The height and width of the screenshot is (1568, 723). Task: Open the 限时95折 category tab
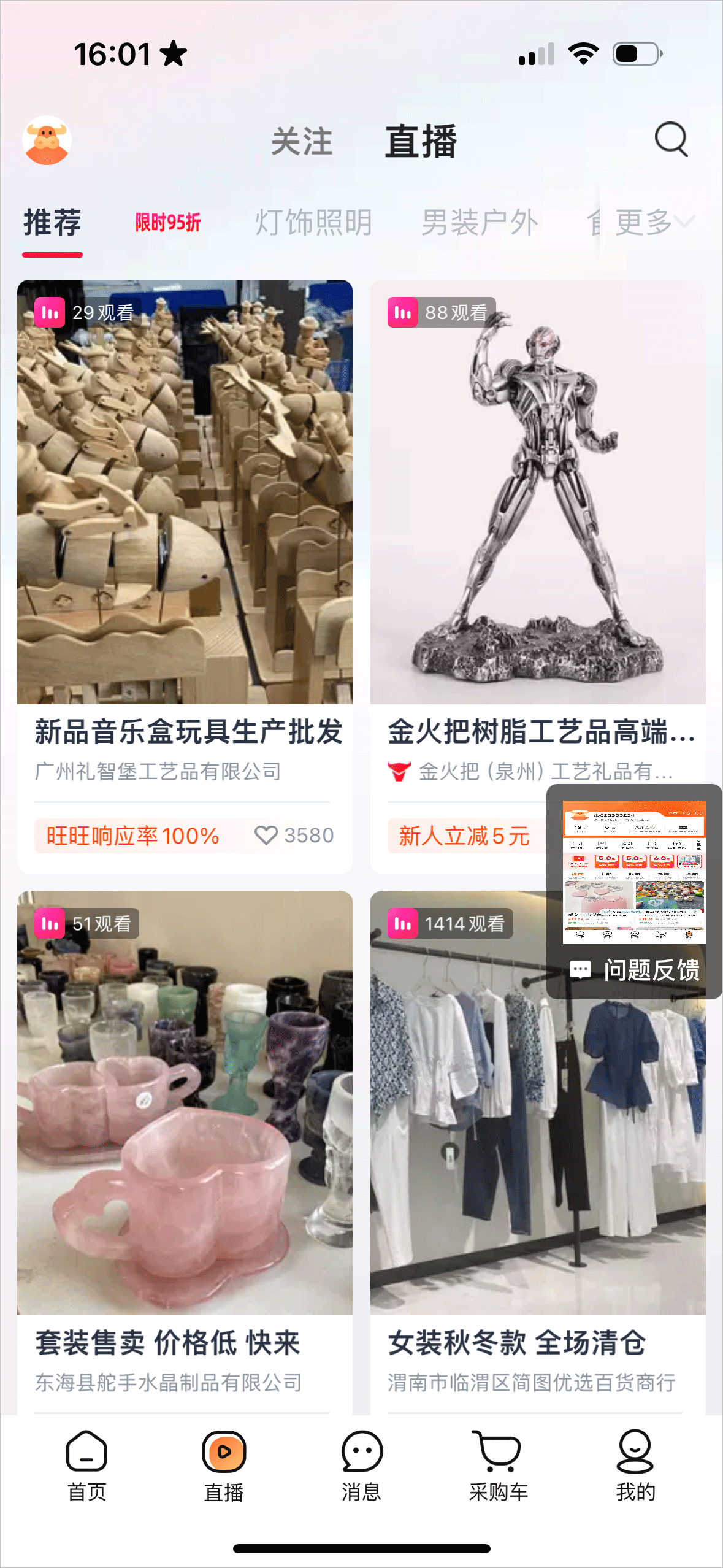[167, 222]
